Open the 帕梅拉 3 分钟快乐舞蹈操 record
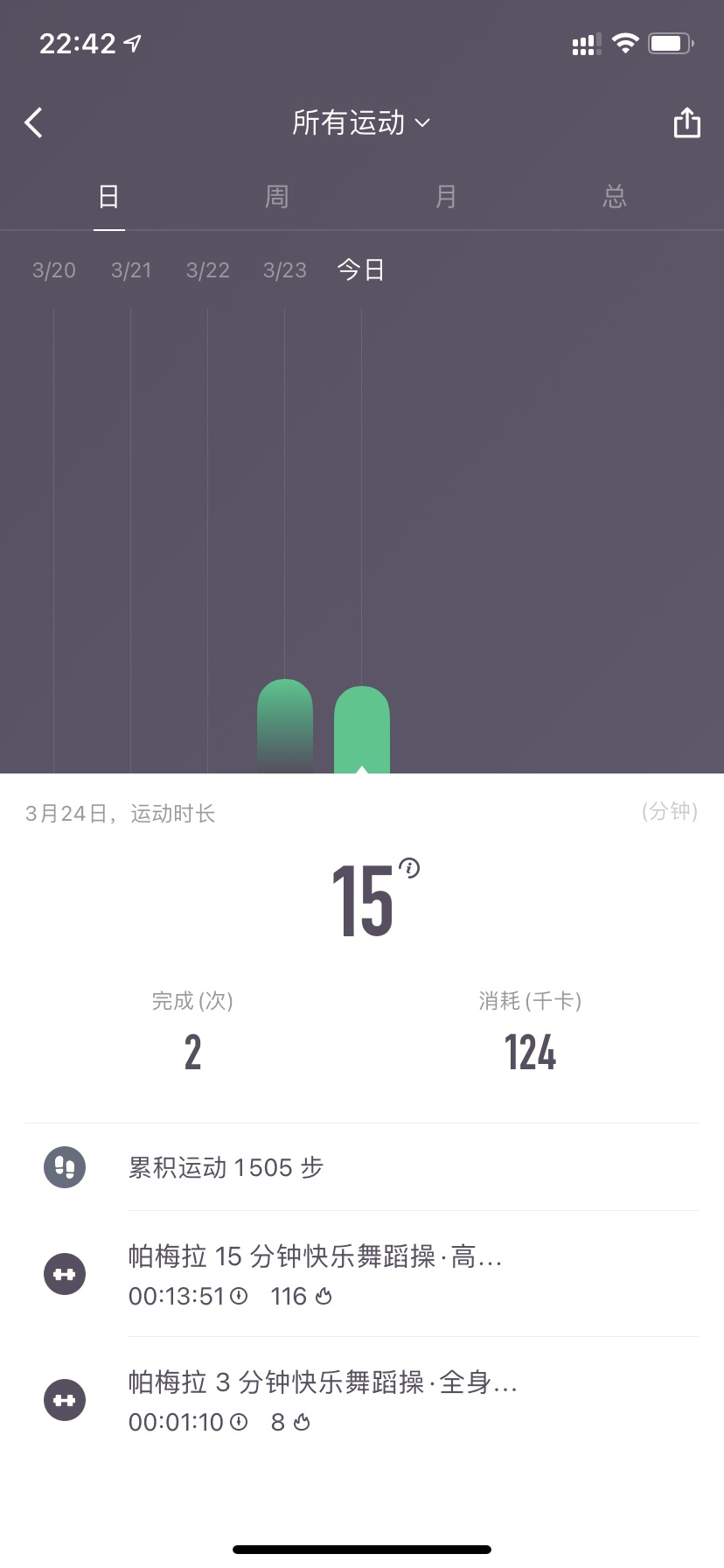This screenshot has width=724, height=1568. [x=362, y=1400]
